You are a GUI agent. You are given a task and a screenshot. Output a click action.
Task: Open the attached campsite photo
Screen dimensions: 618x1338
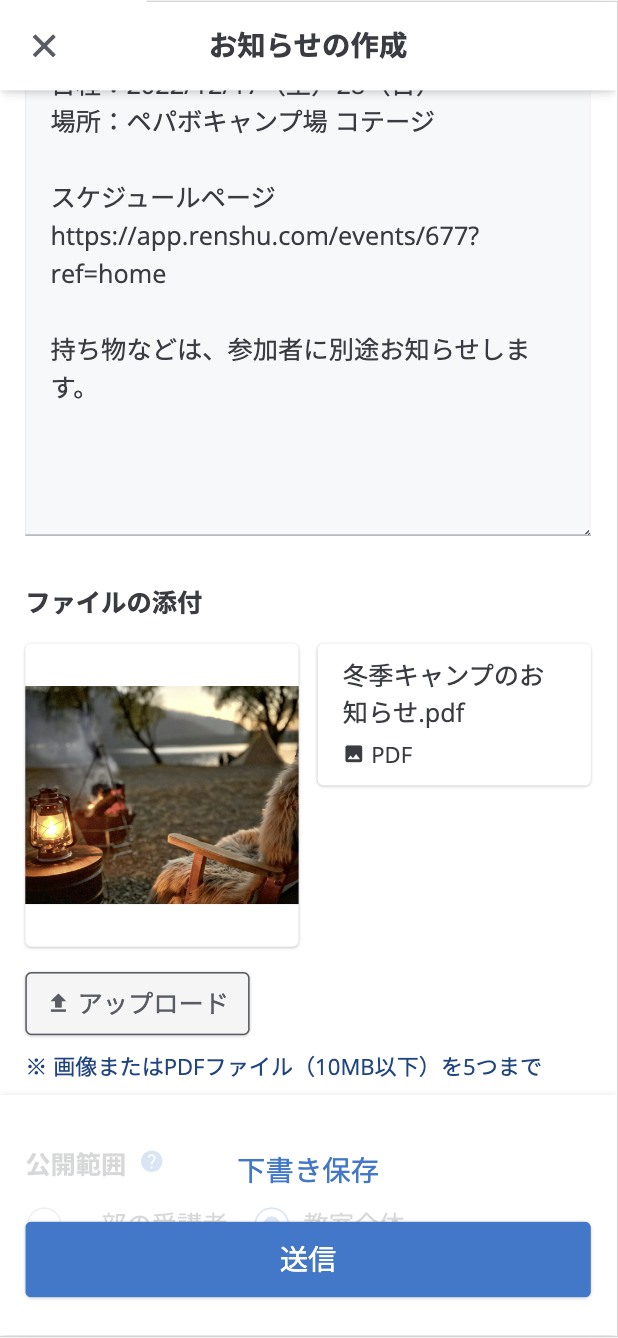click(x=162, y=795)
